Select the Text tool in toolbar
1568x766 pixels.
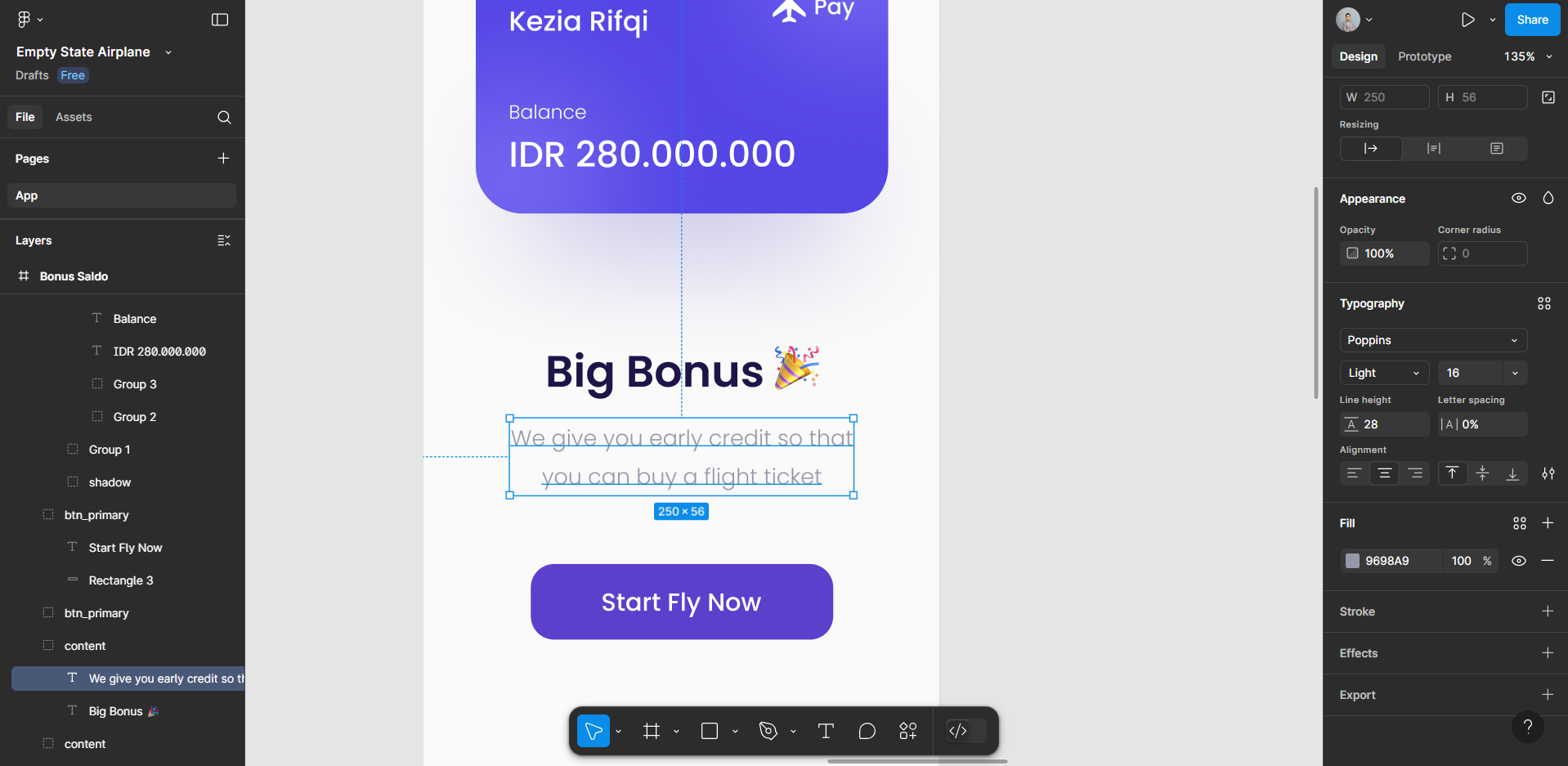point(826,731)
